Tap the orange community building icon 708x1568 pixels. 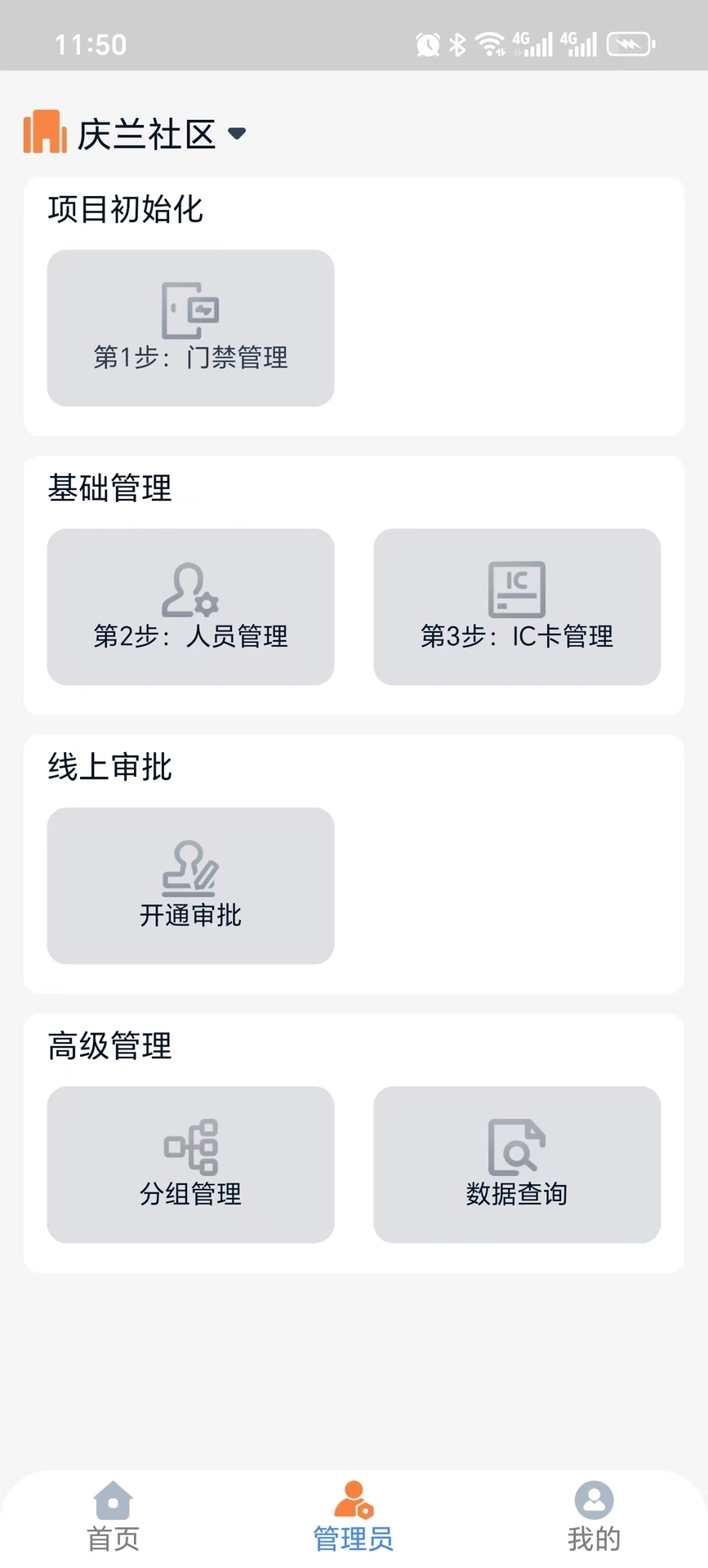pos(45,132)
